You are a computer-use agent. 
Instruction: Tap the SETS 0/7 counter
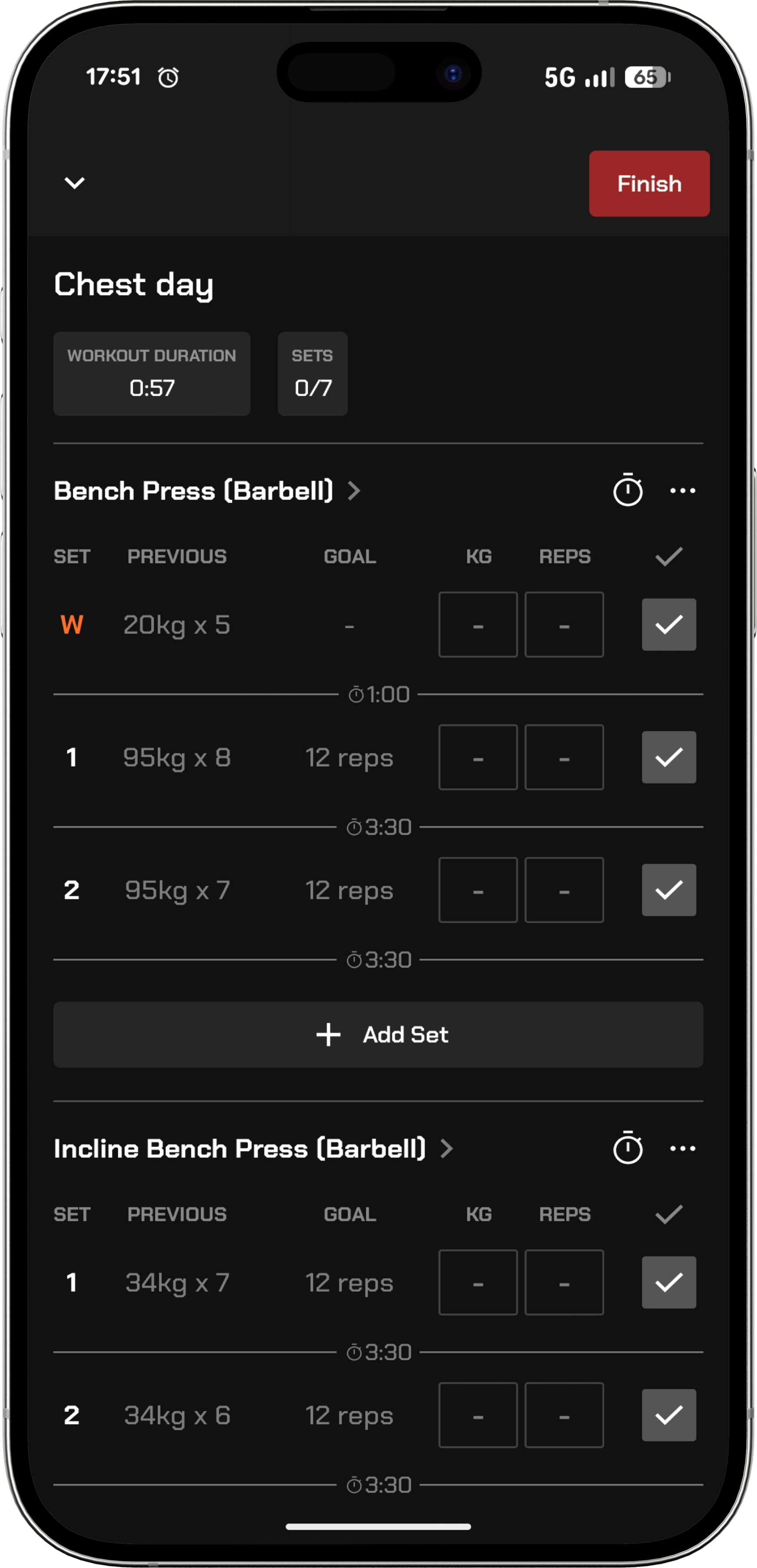312,374
